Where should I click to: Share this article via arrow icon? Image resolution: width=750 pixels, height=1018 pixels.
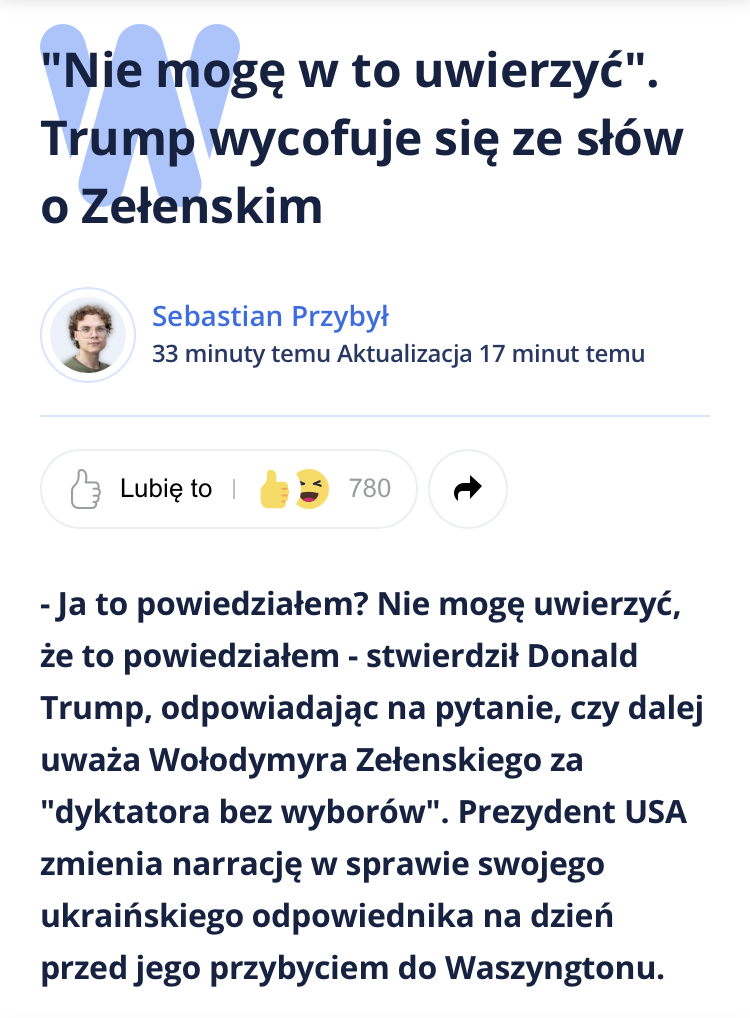[x=467, y=489]
